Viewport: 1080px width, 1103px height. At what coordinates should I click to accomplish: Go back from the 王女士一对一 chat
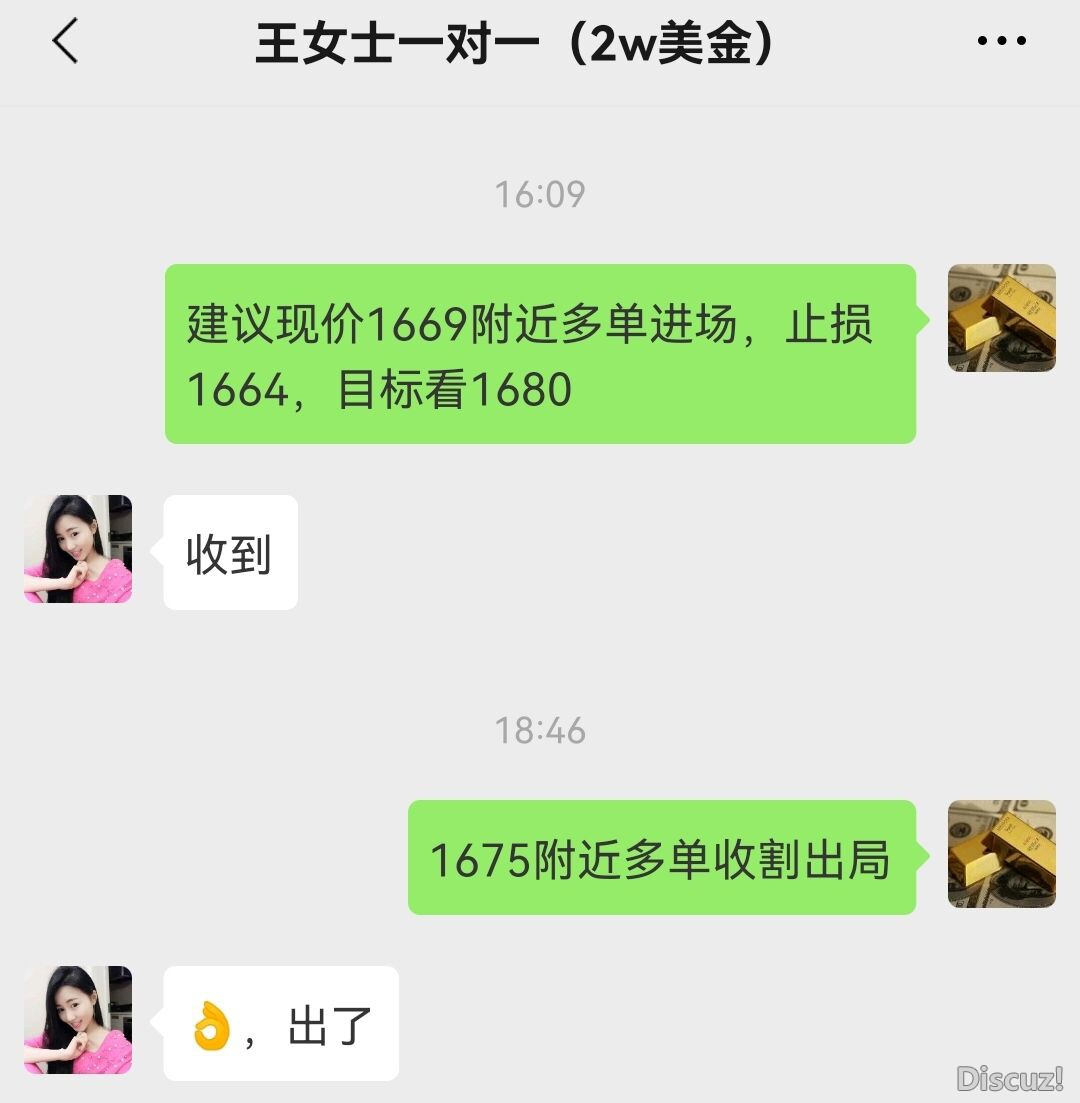[x=66, y=42]
